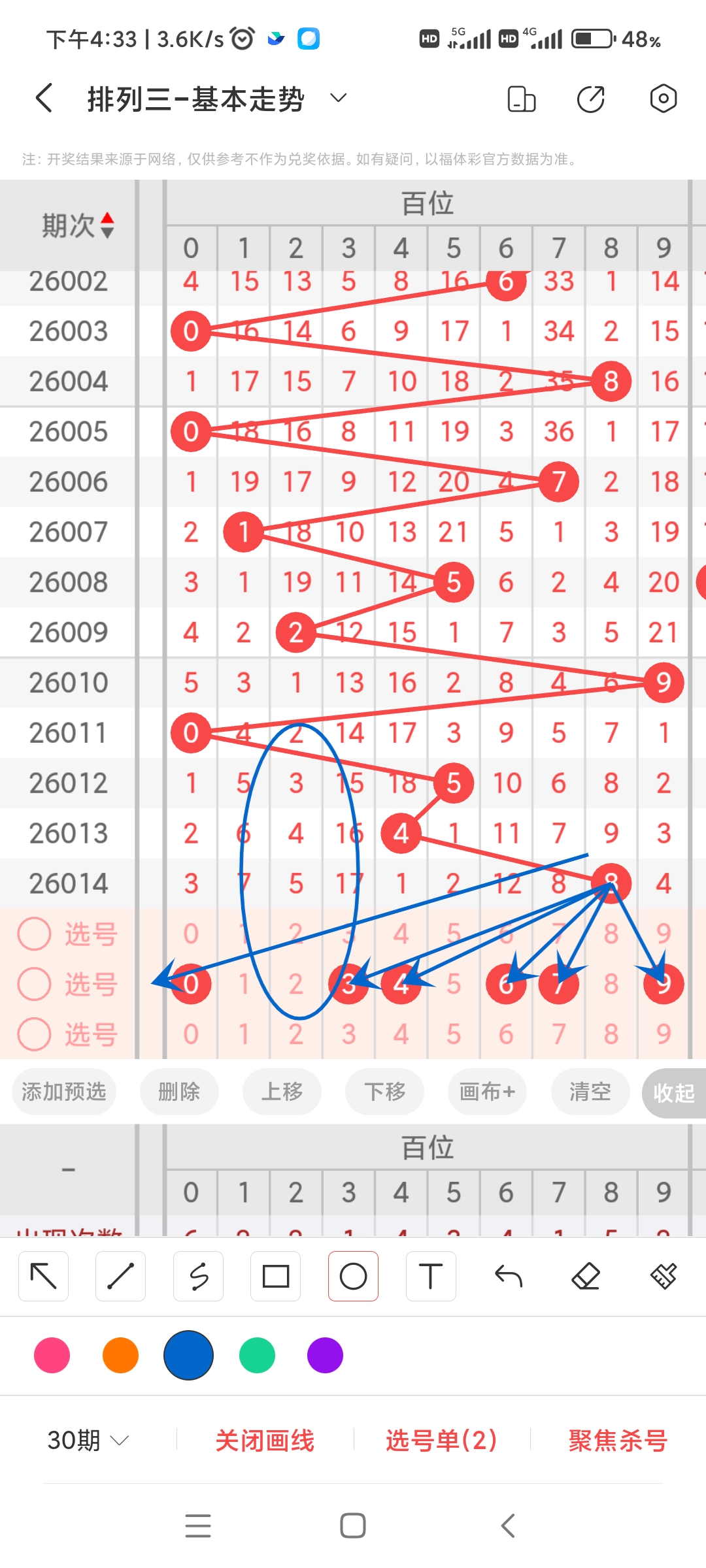Image resolution: width=706 pixels, height=1568 pixels.
Task: Undo the last drawing action
Action: [508, 1276]
